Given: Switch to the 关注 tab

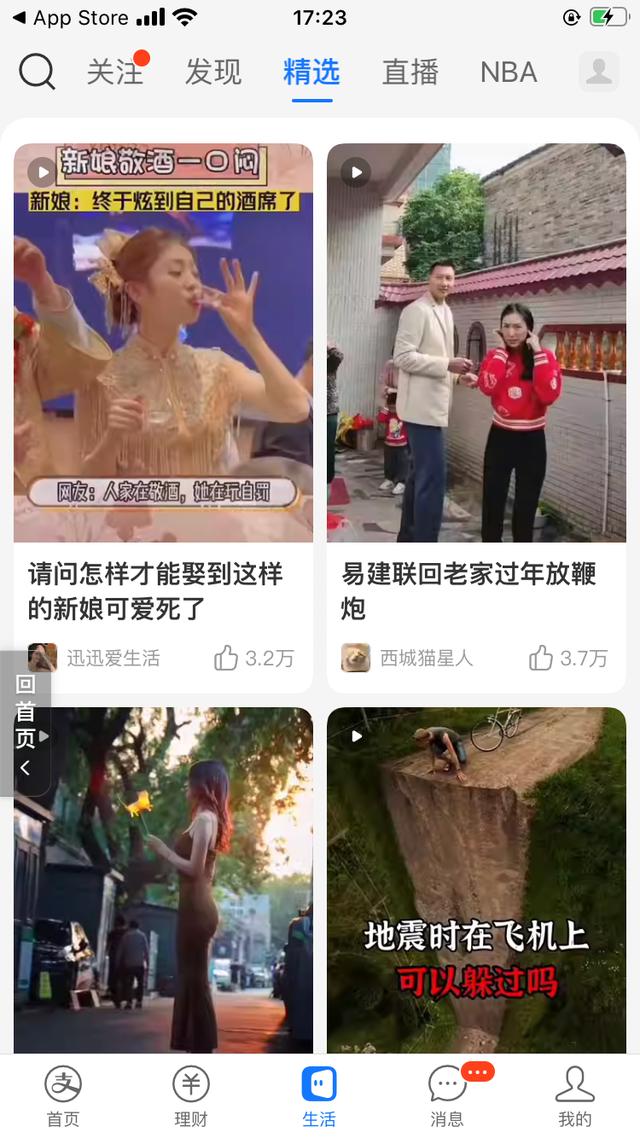Looking at the screenshot, I should pyautogui.click(x=114, y=72).
